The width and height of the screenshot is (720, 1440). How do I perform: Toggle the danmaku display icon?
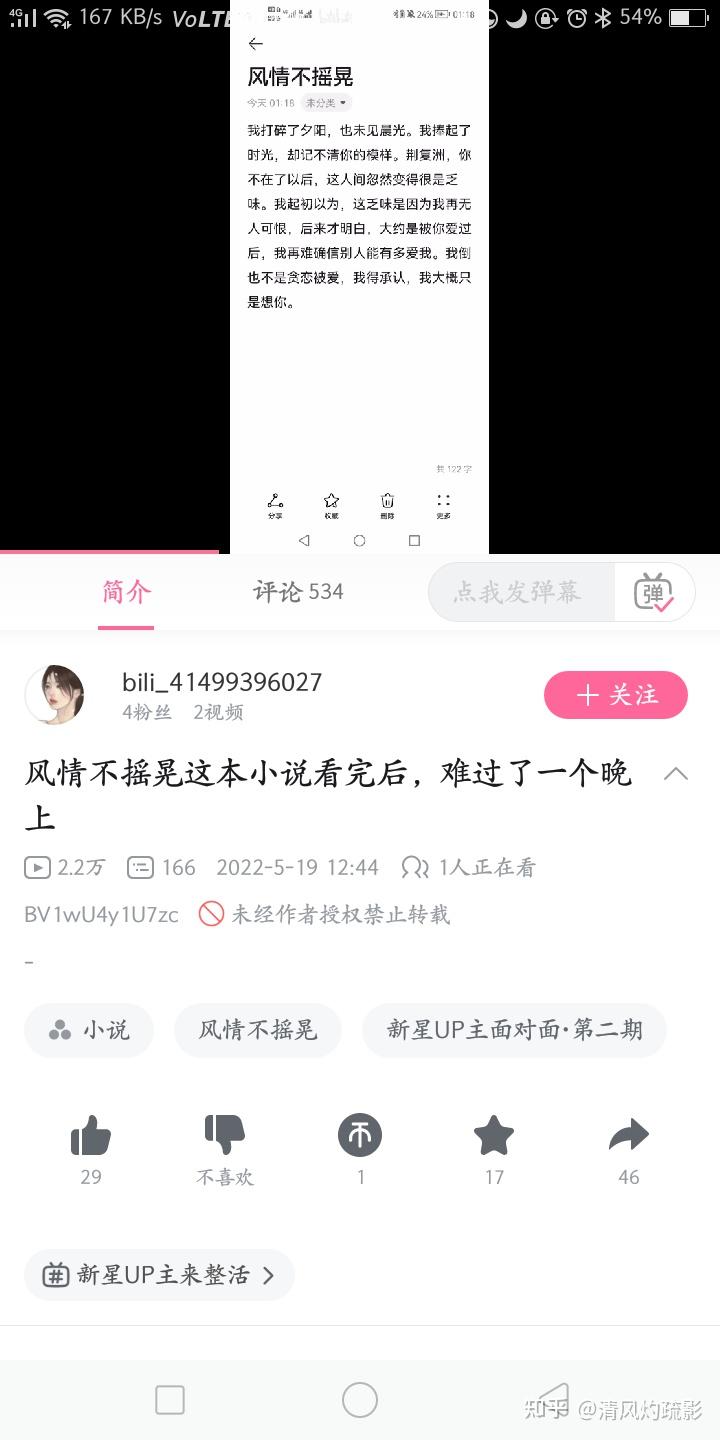tap(653, 593)
